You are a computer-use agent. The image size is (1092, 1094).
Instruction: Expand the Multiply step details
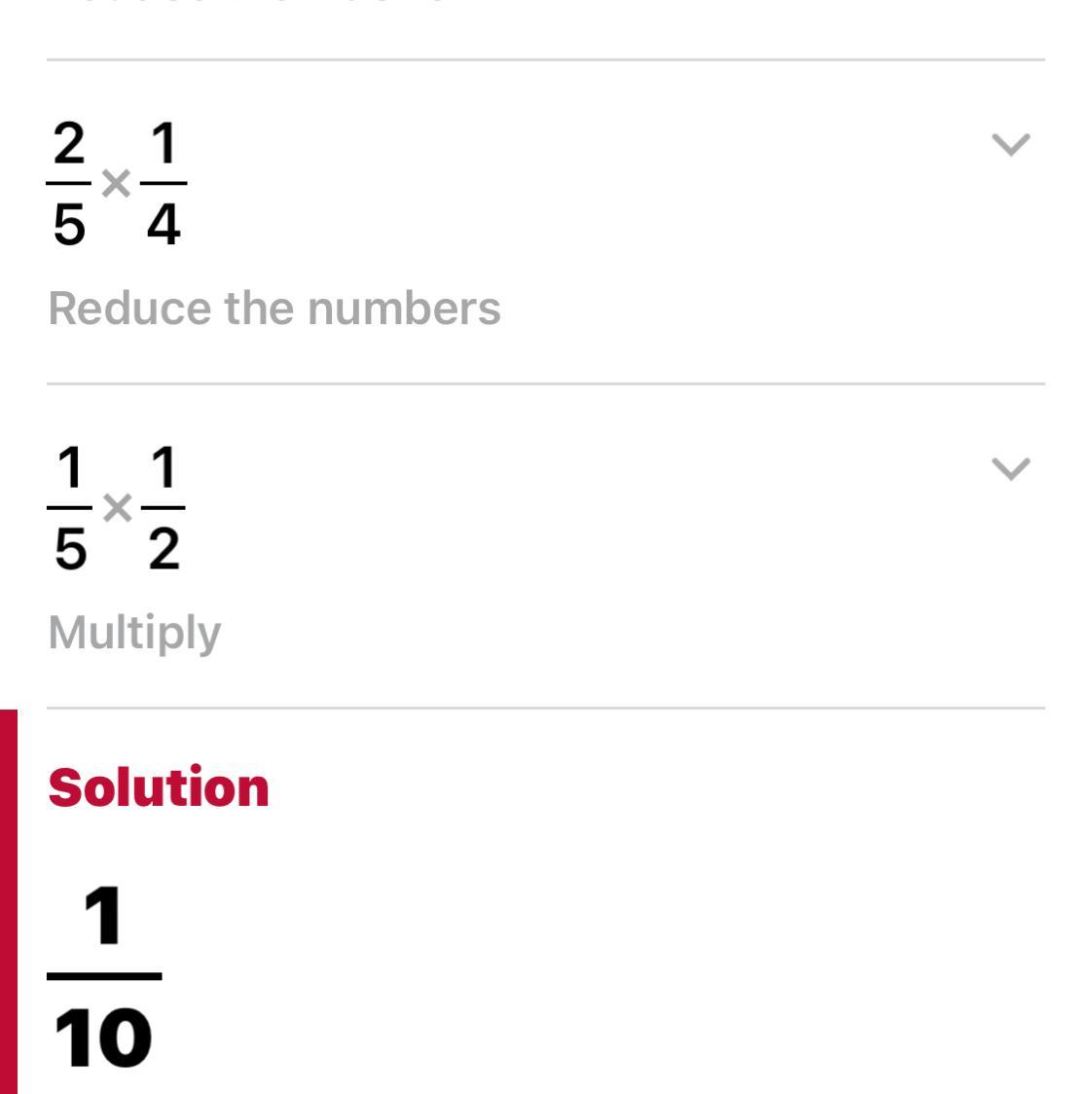coord(1010,469)
